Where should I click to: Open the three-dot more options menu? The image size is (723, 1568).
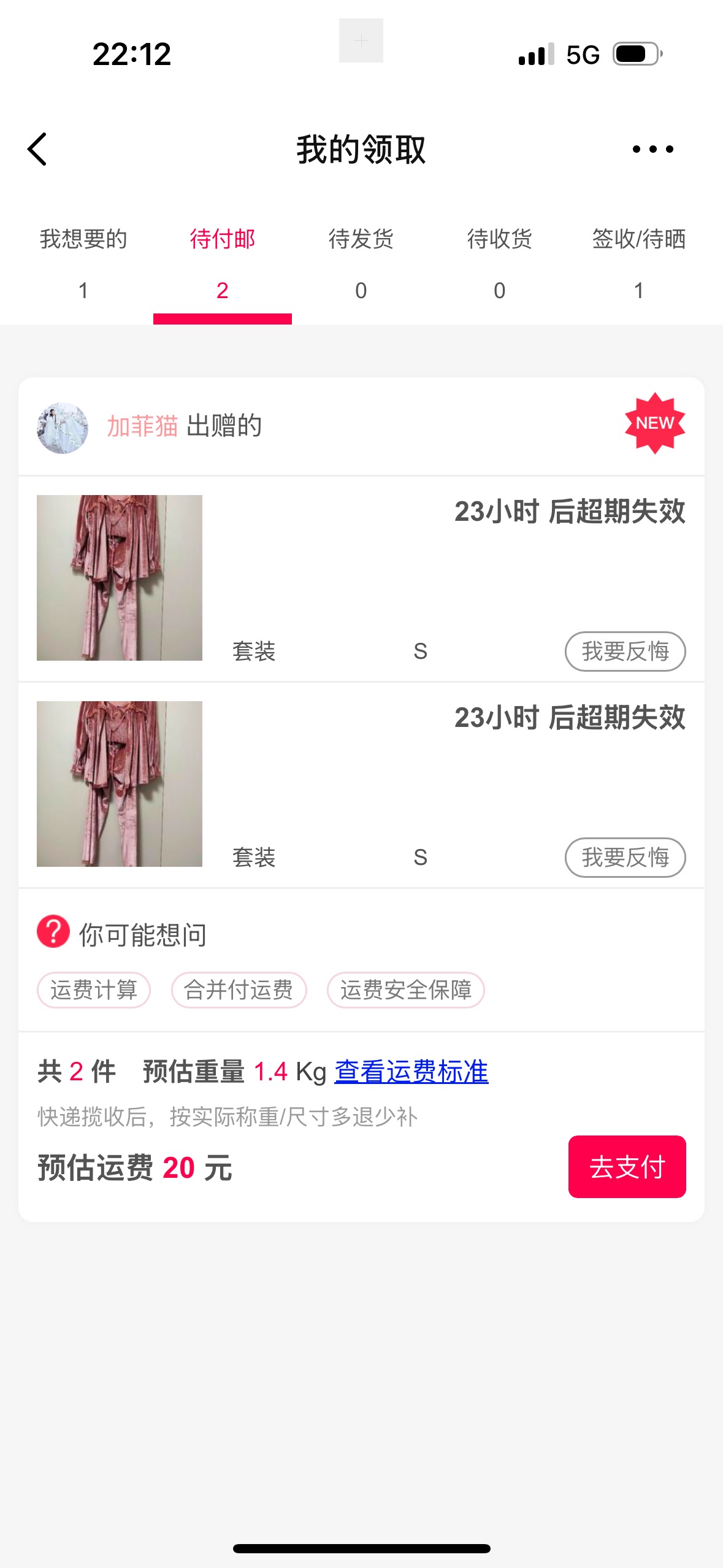pos(652,149)
